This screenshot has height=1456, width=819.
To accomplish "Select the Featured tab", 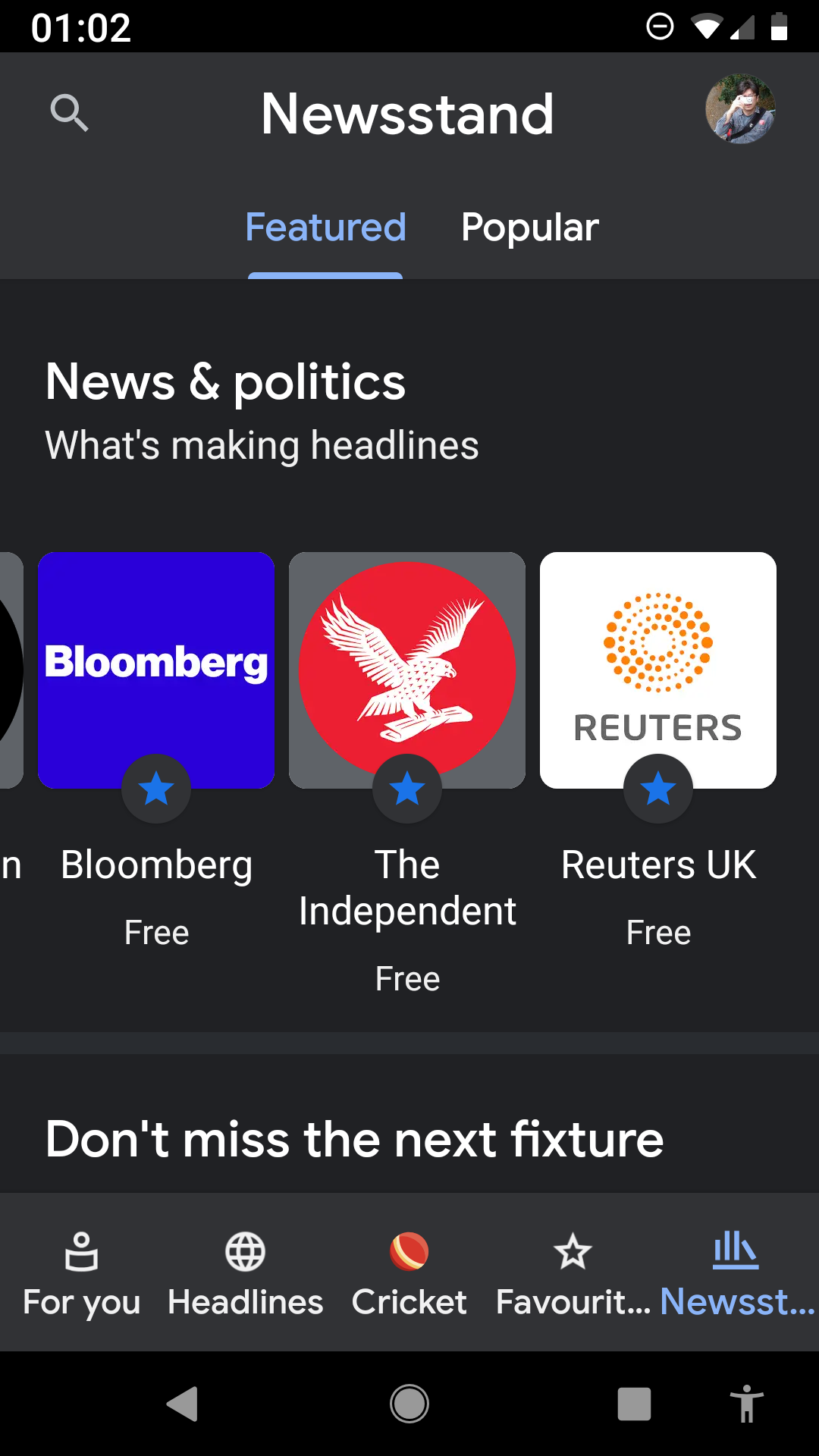I will point(325,227).
